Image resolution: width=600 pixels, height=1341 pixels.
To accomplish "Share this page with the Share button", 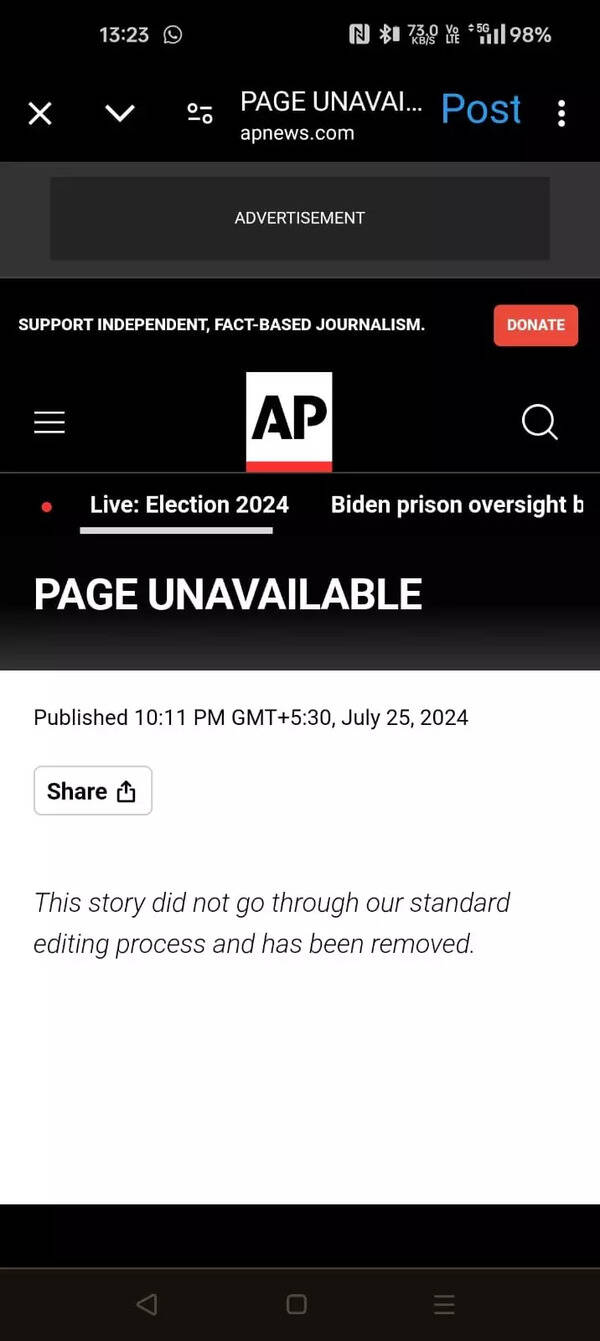I will [x=92, y=791].
